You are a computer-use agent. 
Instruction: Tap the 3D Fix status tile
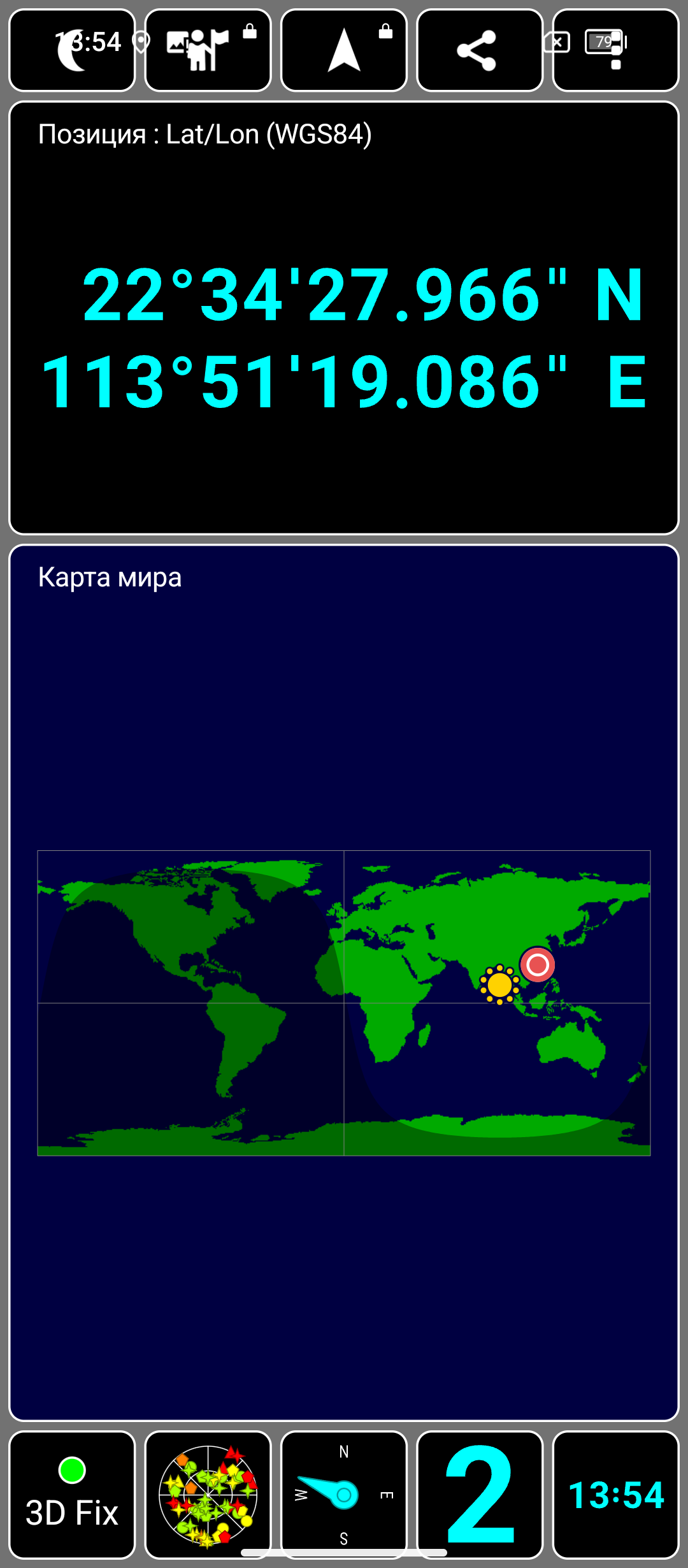72,1495
